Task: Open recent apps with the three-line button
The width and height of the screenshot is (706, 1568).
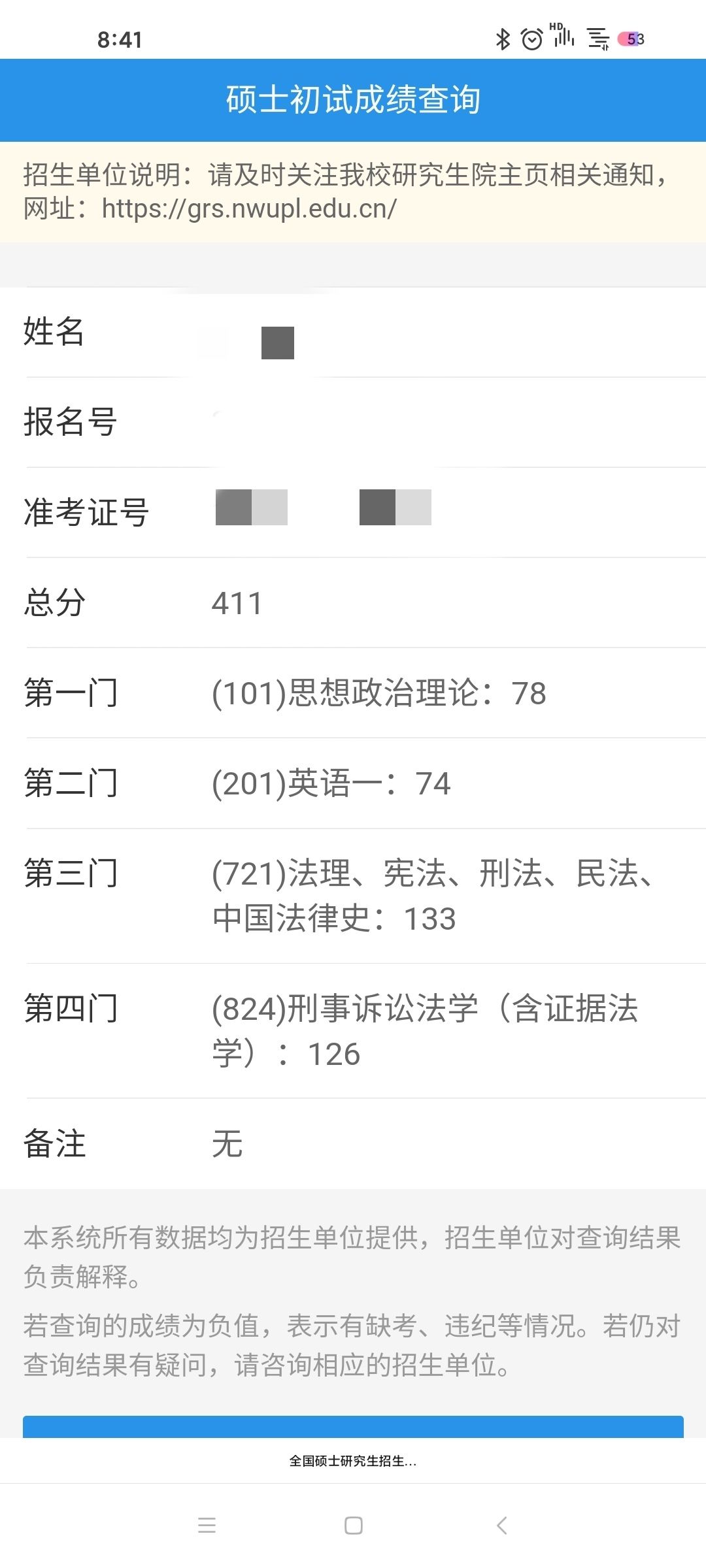Action: 207,1526
